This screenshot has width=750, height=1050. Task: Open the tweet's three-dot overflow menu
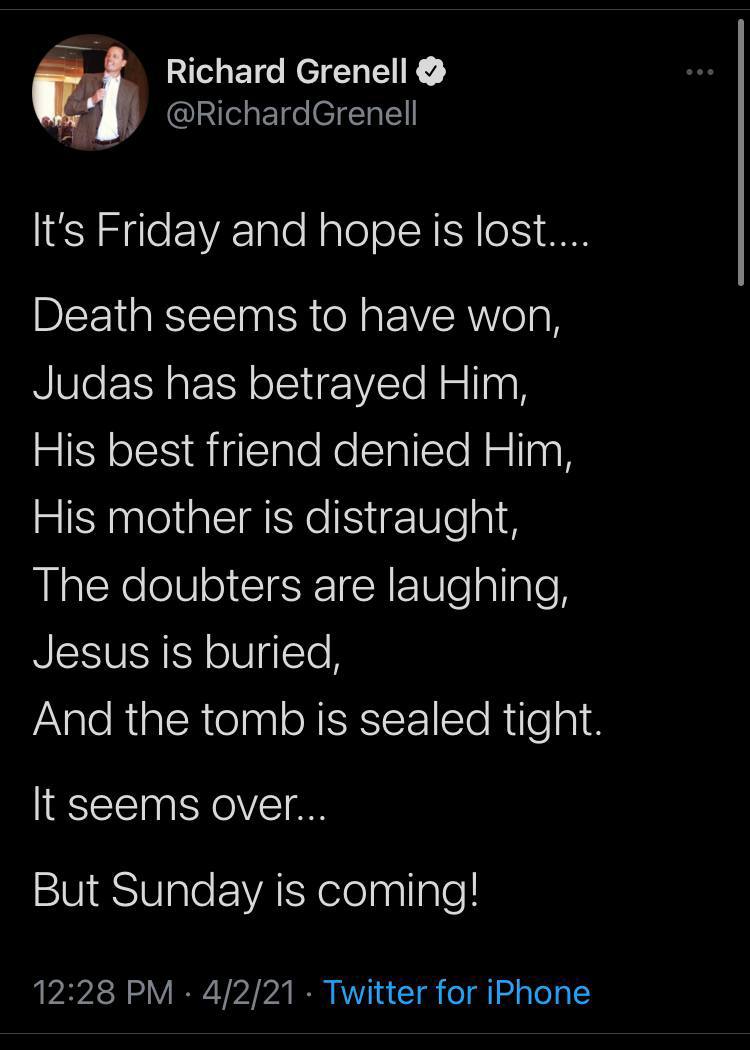coord(699,72)
